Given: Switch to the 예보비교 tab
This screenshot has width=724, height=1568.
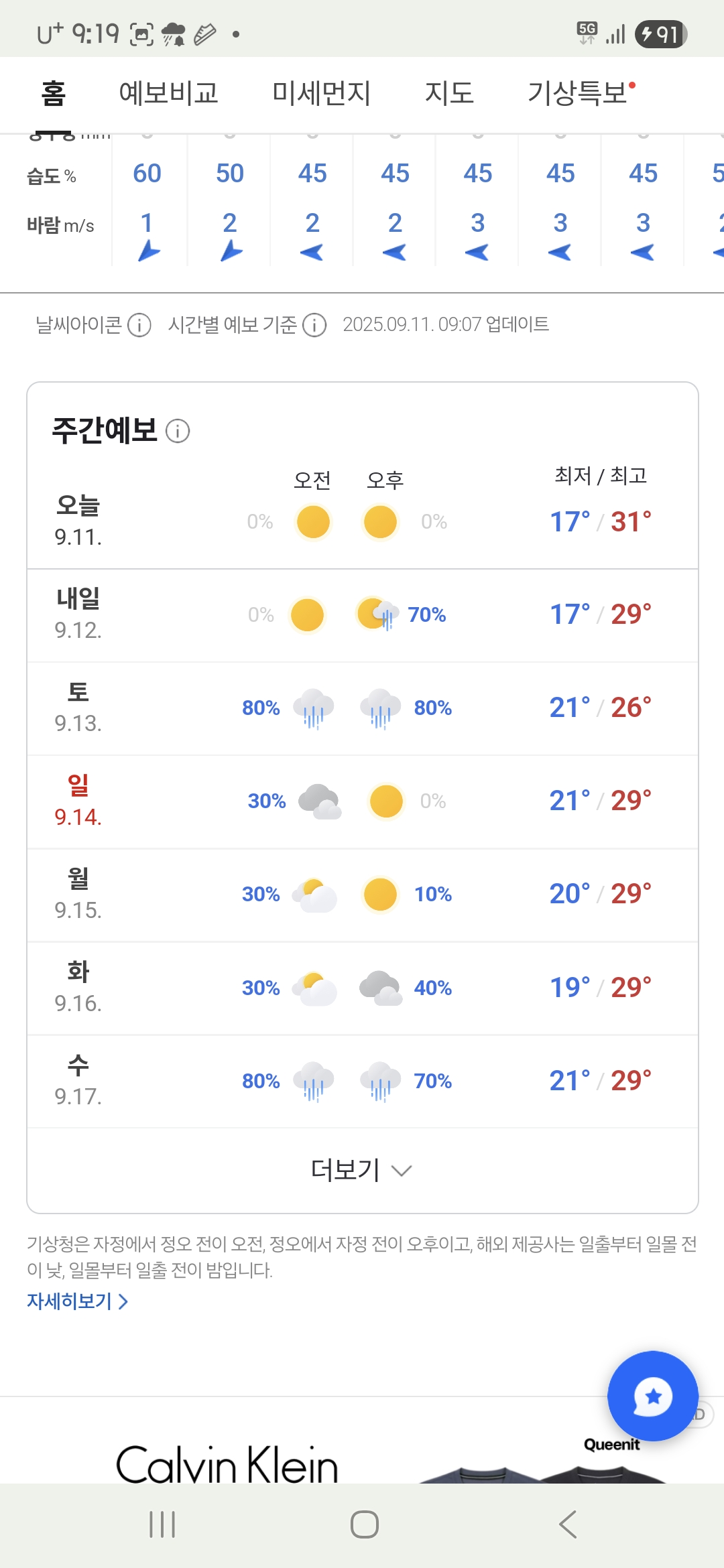Looking at the screenshot, I should (168, 93).
